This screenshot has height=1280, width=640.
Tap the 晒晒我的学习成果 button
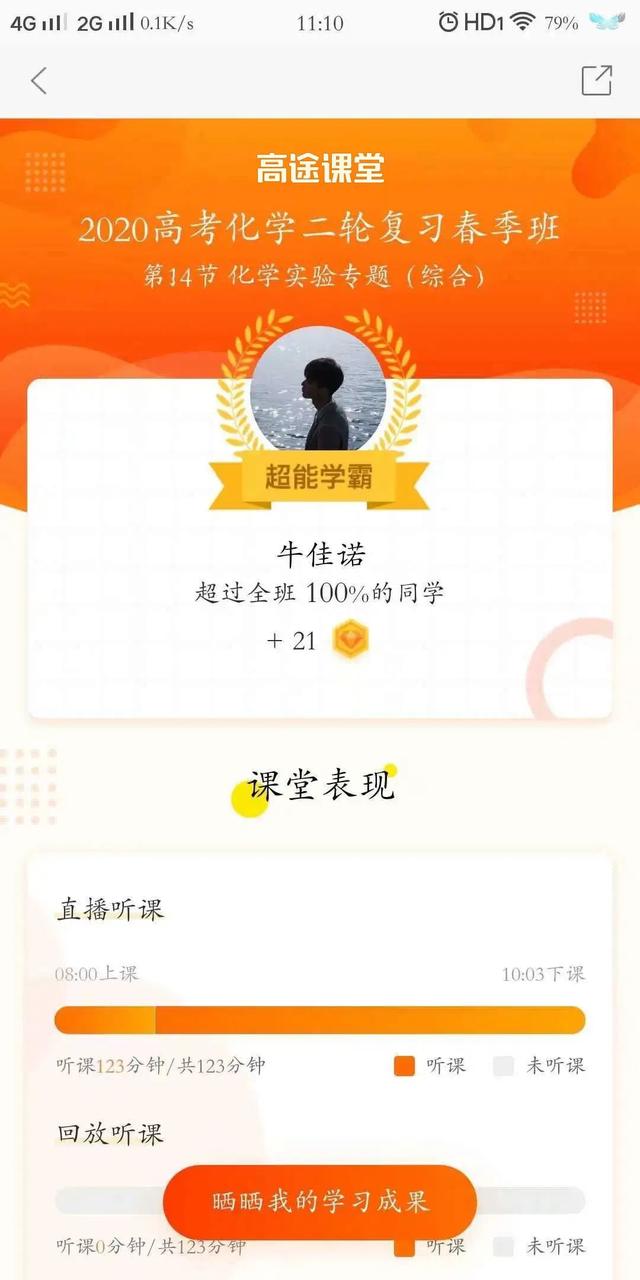[320, 1201]
